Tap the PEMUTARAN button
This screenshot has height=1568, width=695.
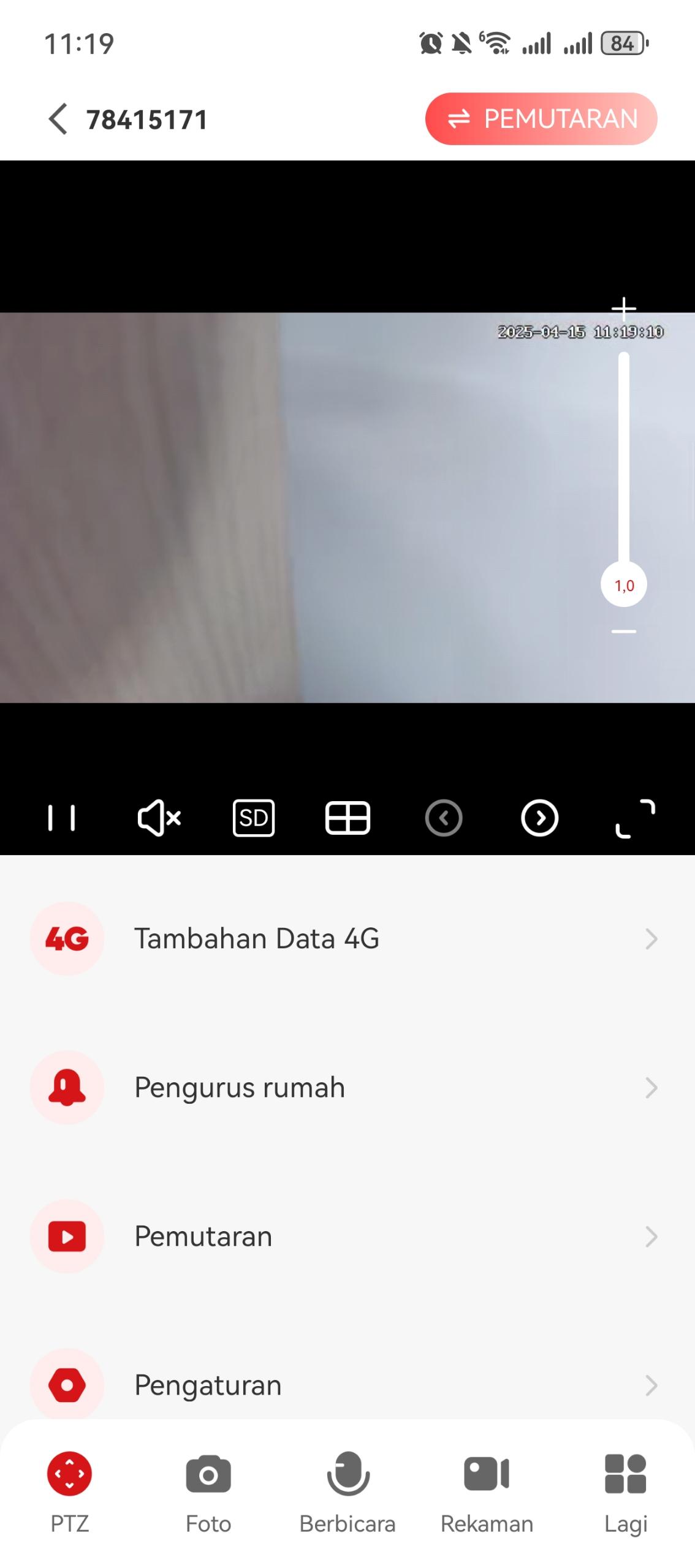[x=541, y=119]
